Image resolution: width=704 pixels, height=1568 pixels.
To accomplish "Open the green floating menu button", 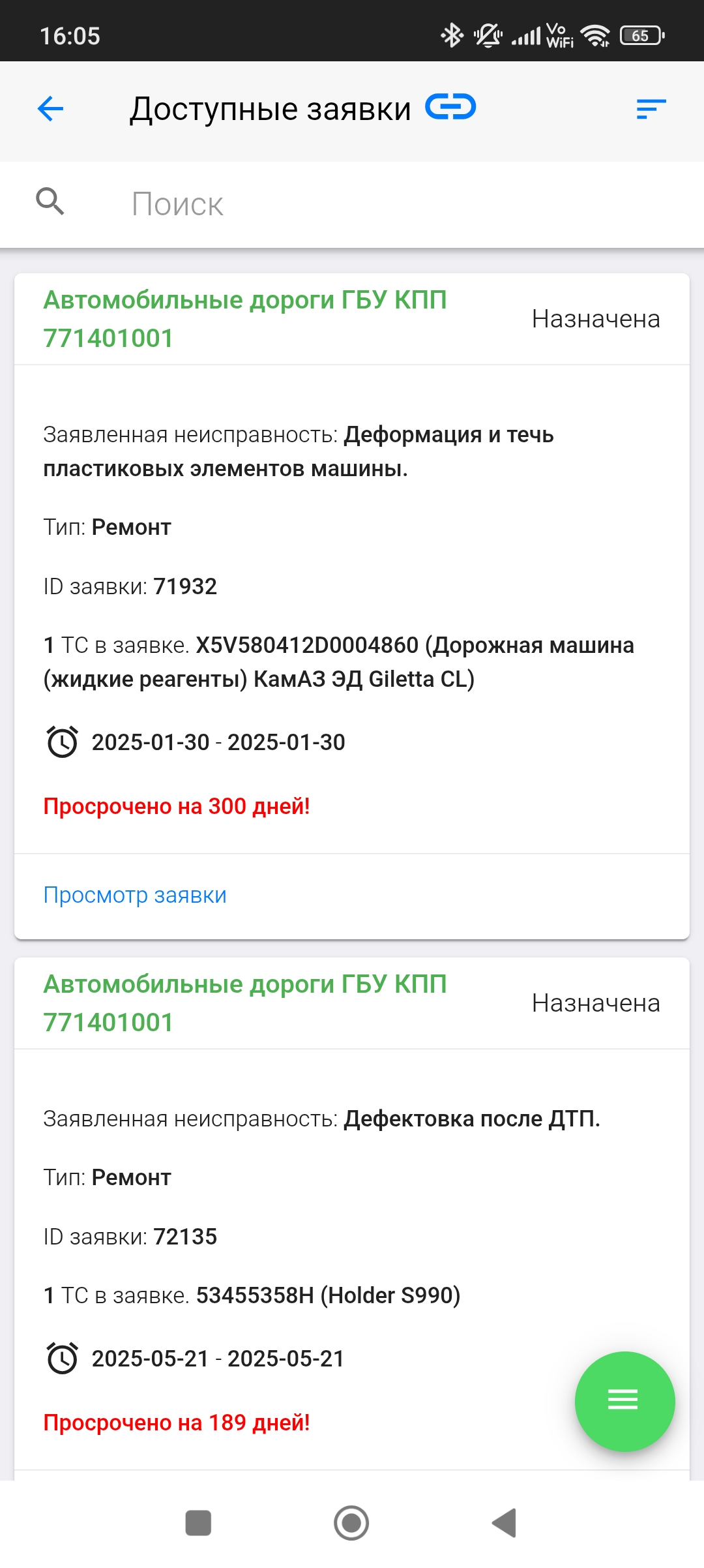I will pyautogui.click(x=624, y=1400).
